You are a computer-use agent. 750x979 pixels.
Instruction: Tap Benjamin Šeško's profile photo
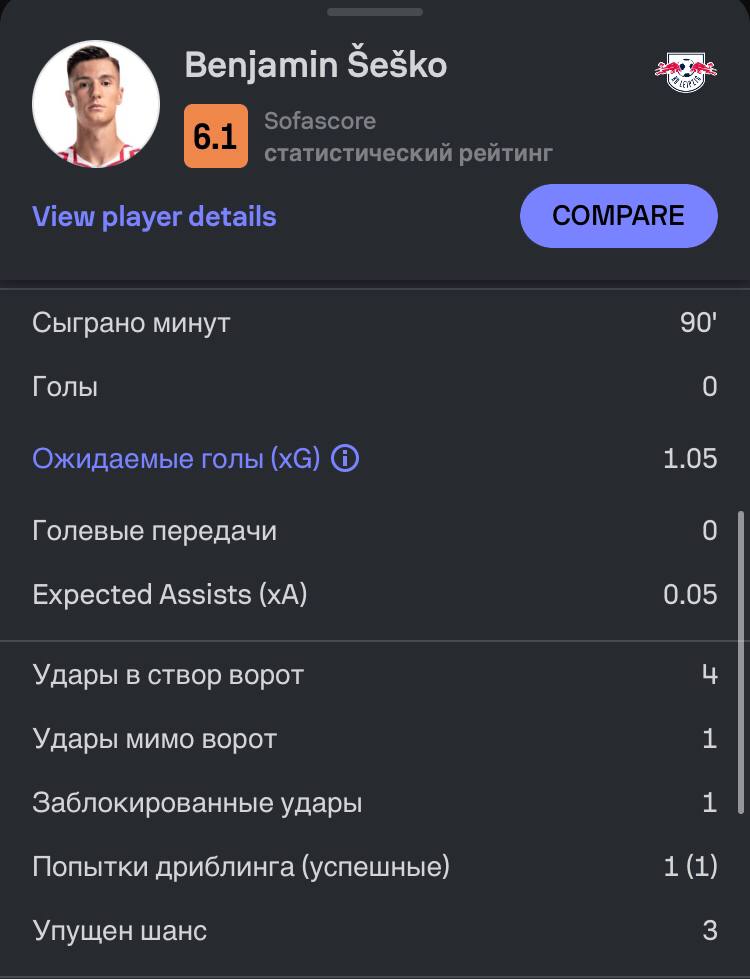point(96,104)
